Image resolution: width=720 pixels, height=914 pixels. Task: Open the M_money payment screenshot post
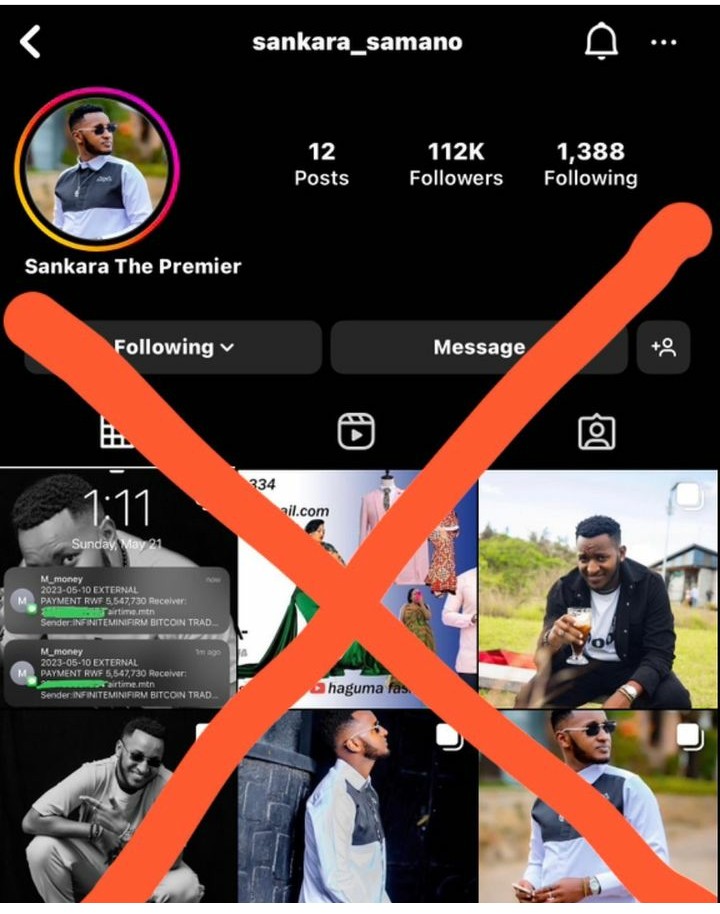tap(118, 588)
